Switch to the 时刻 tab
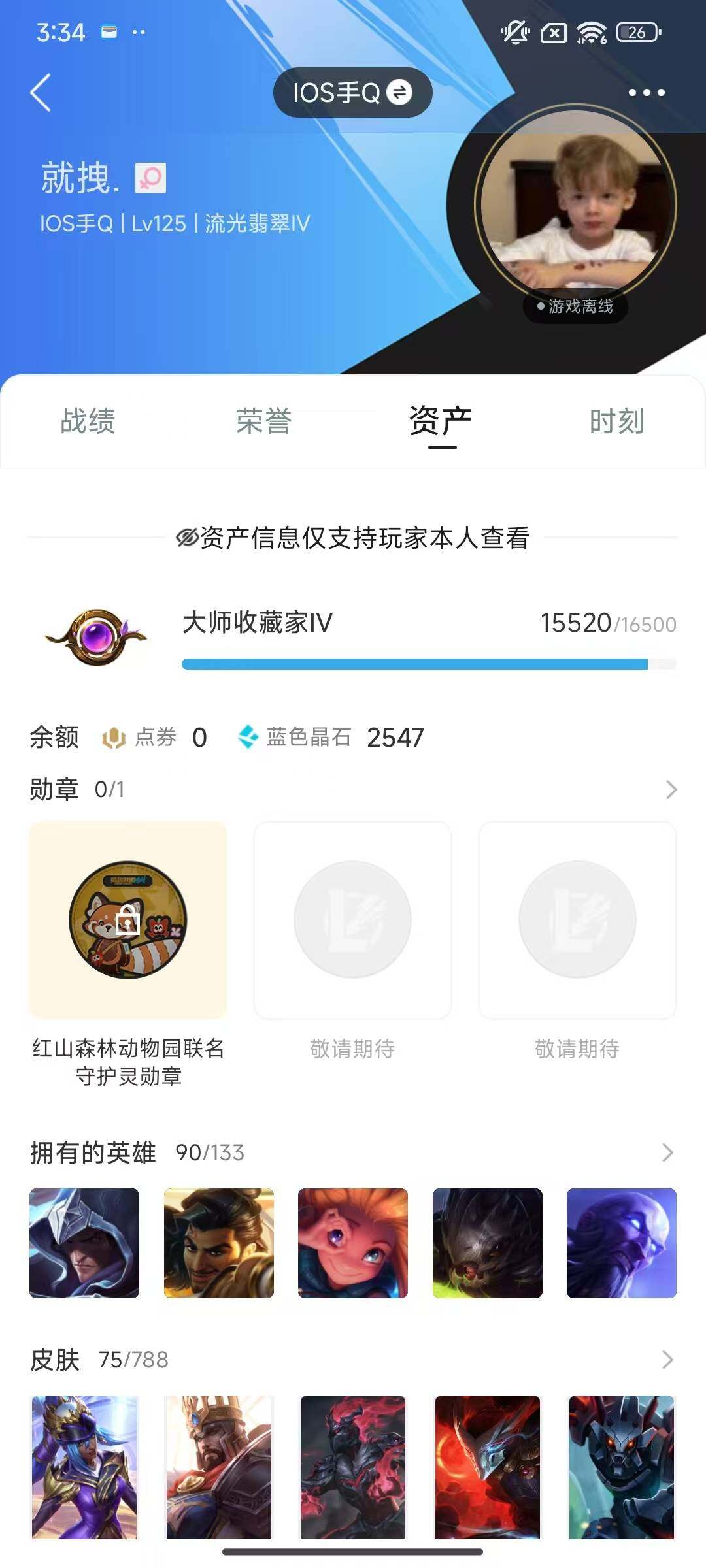The image size is (706, 1568). pyautogui.click(x=616, y=421)
